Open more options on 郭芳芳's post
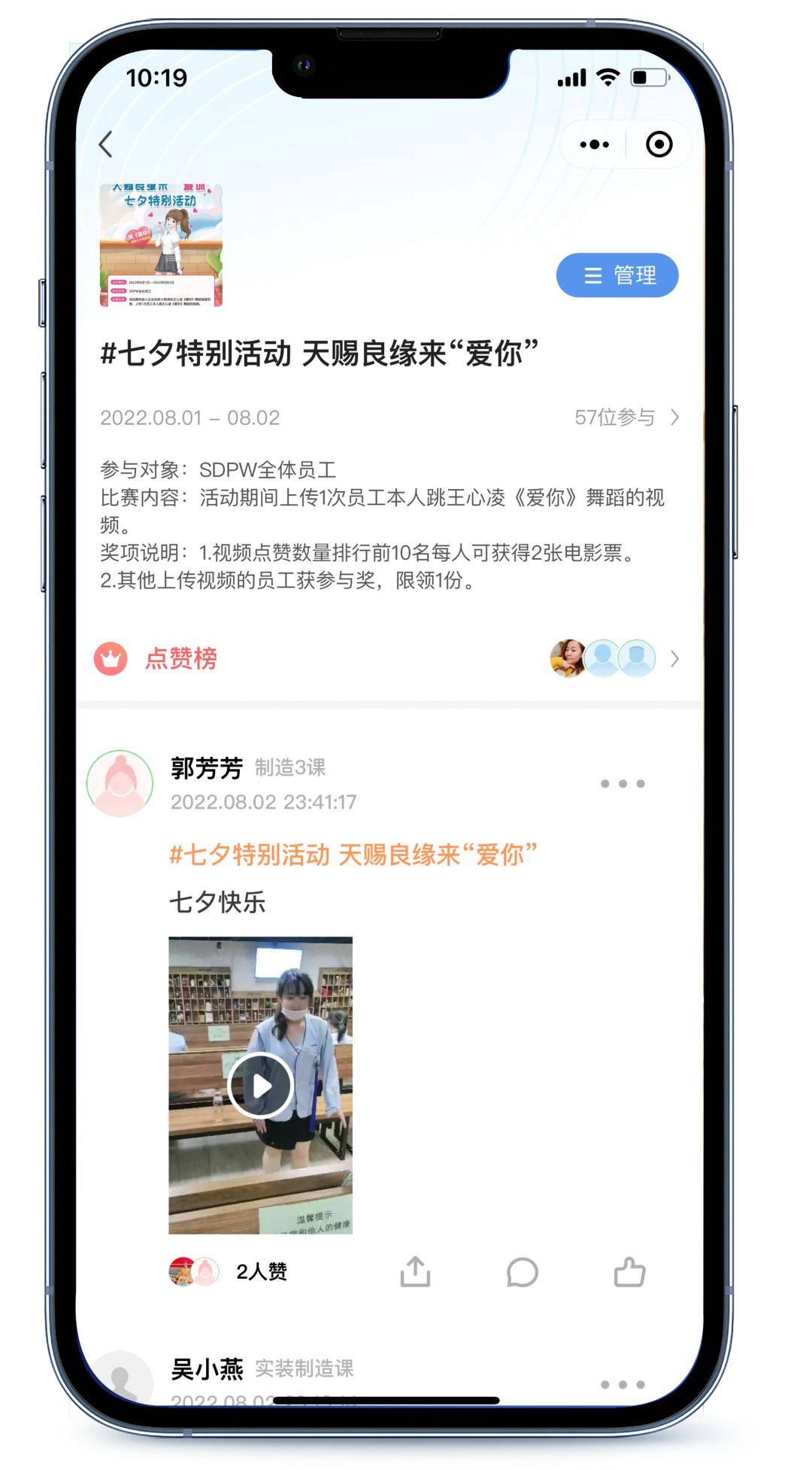Viewport: 812px width, 1470px height. point(623,784)
